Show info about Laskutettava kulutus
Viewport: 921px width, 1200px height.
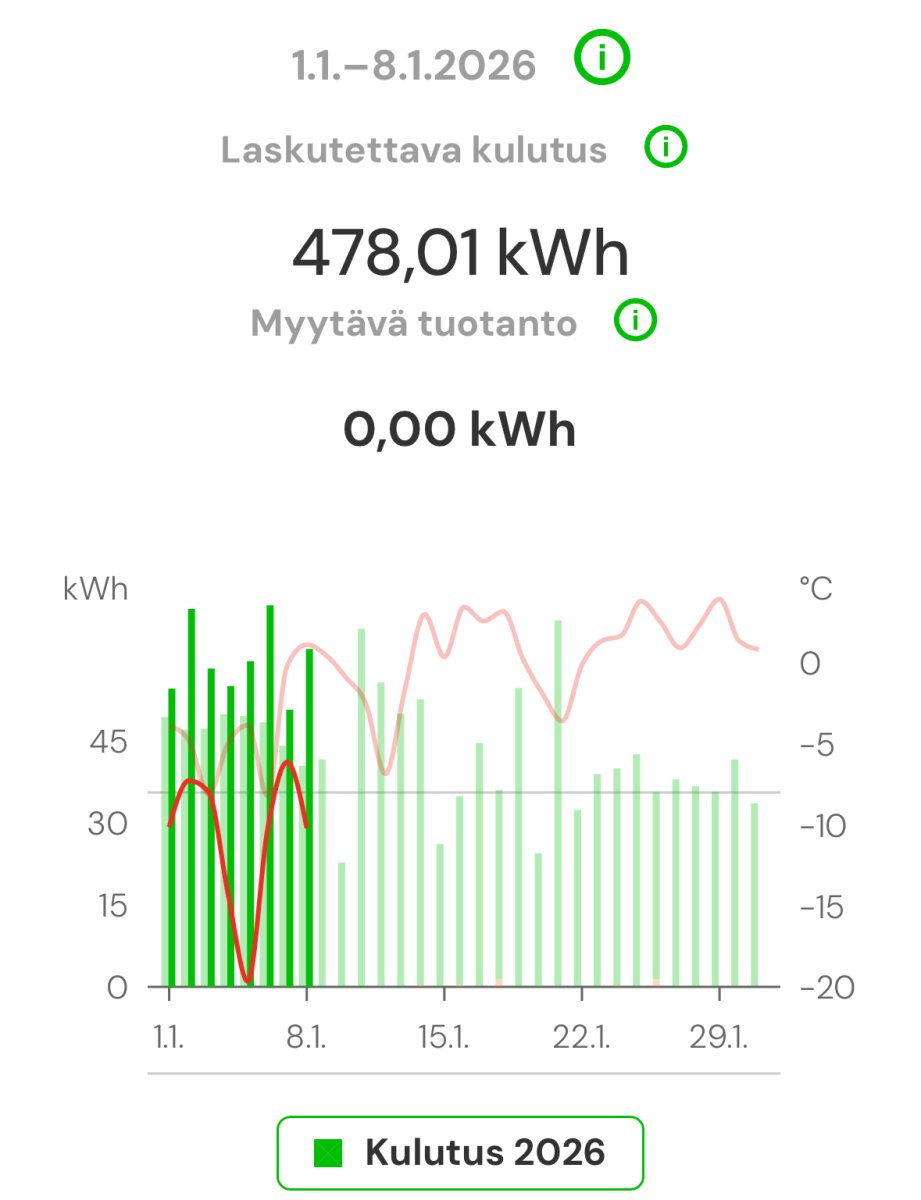tap(666, 148)
